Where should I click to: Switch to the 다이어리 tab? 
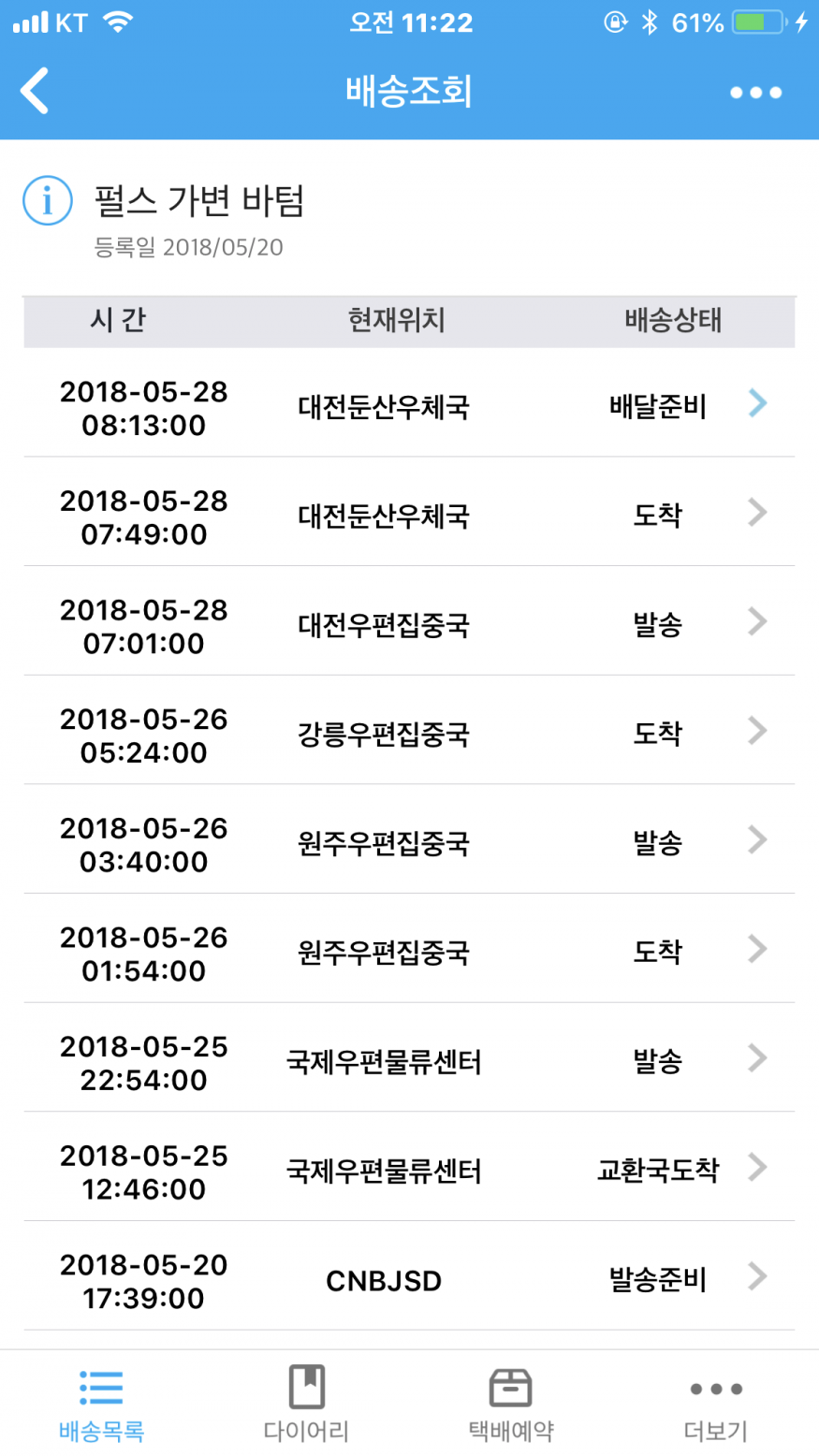[306, 1404]
